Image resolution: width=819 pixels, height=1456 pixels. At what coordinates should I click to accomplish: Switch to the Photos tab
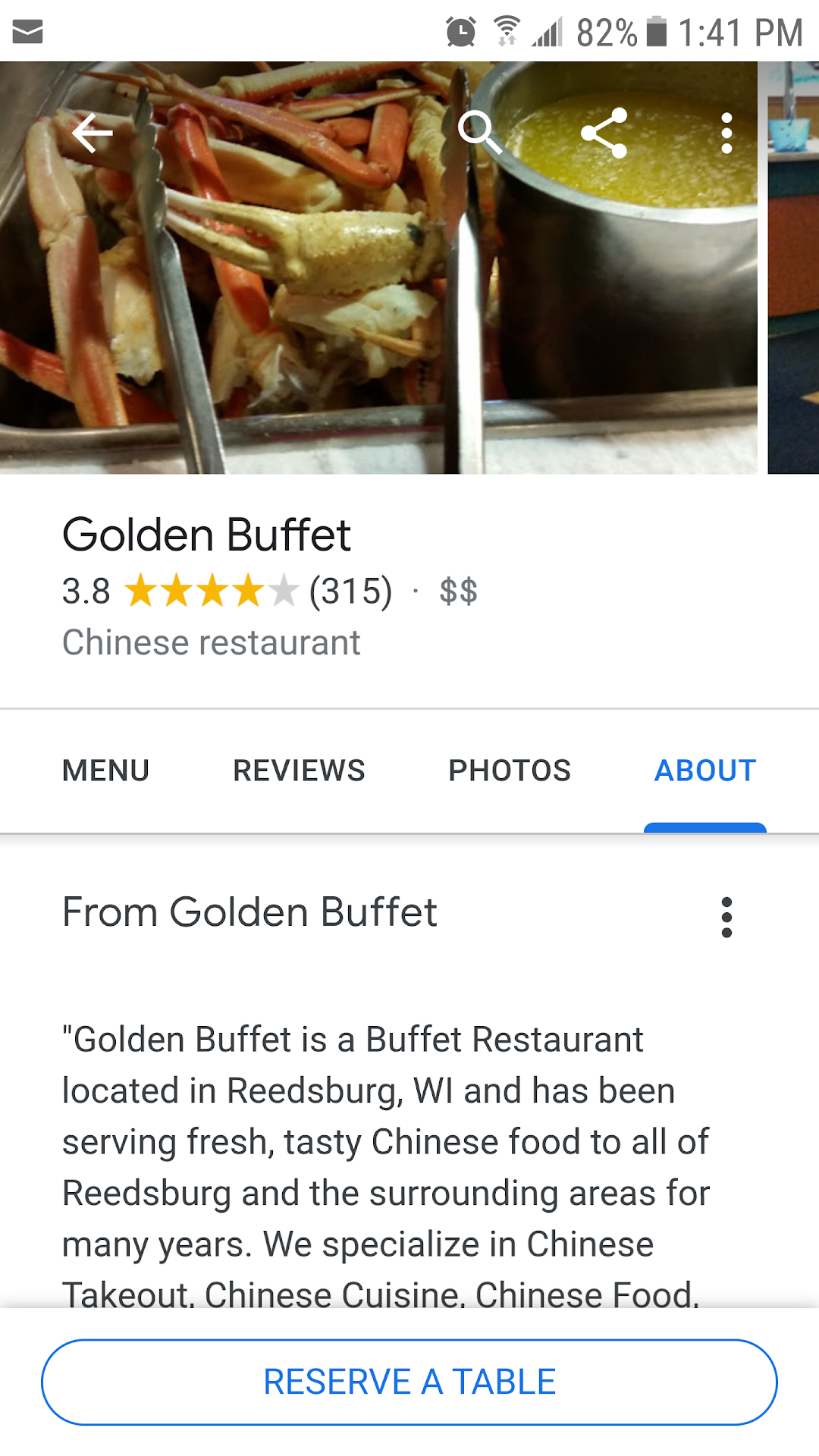tap(510, 770)
